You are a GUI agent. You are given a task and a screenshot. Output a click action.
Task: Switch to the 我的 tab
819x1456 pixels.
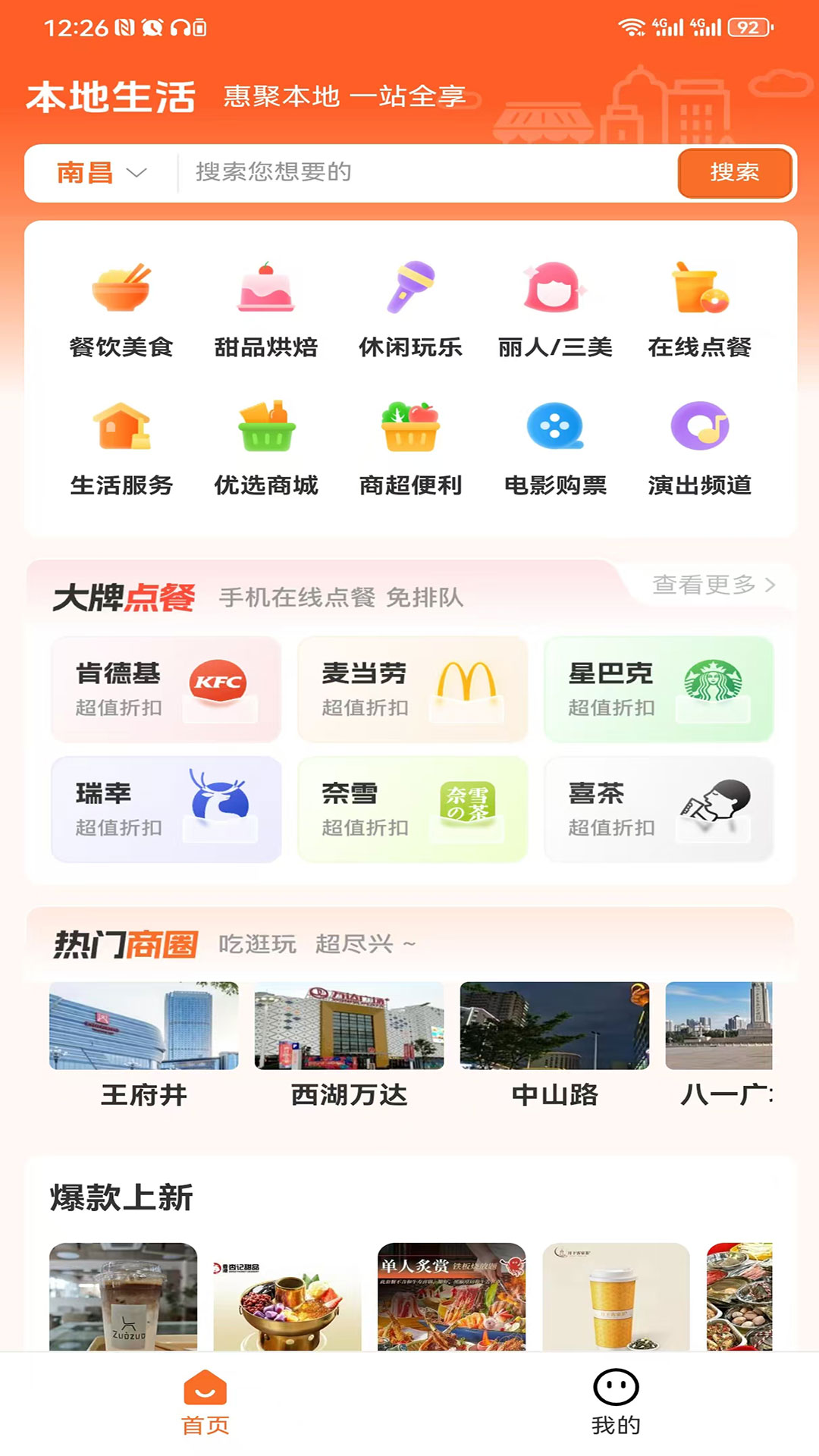[616, 1402]
